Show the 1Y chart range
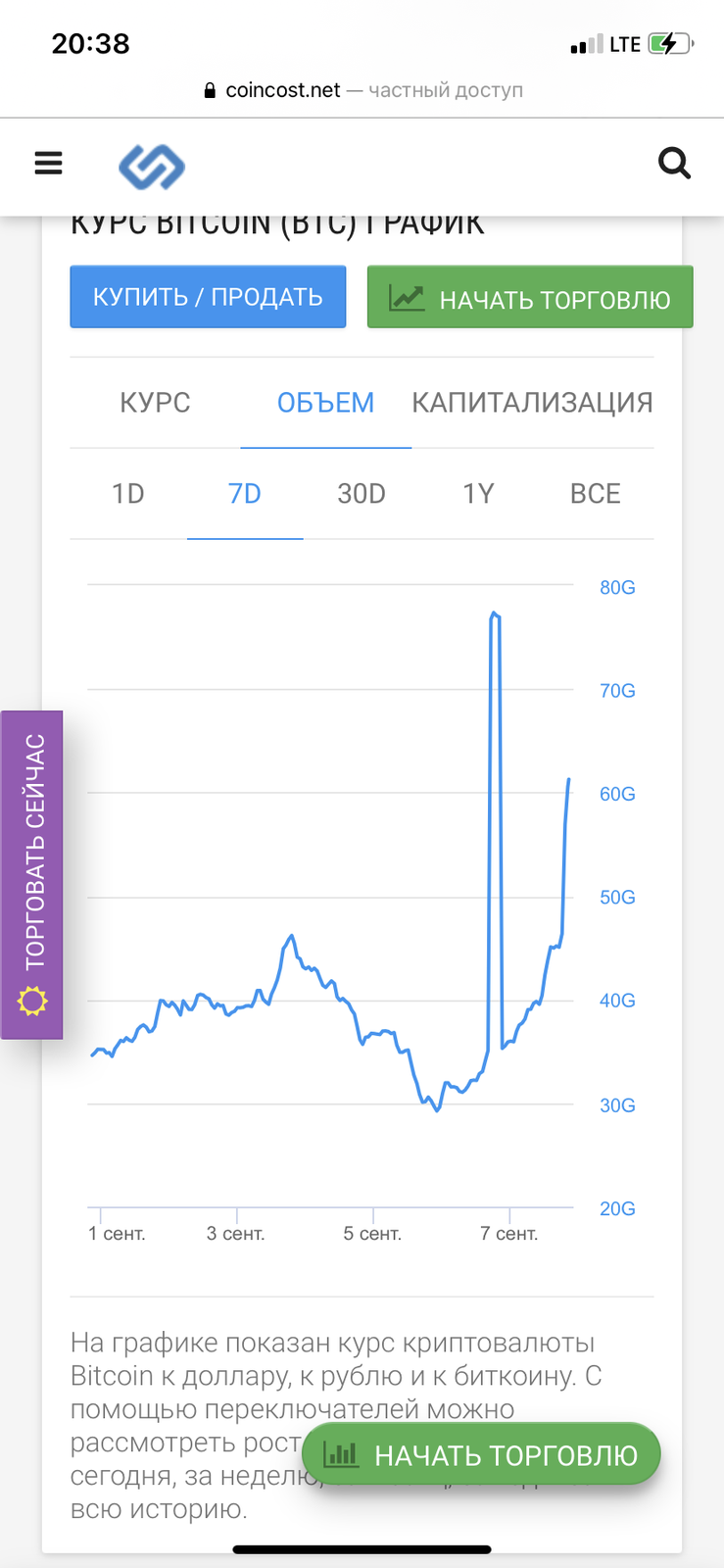 coord(478,493)
